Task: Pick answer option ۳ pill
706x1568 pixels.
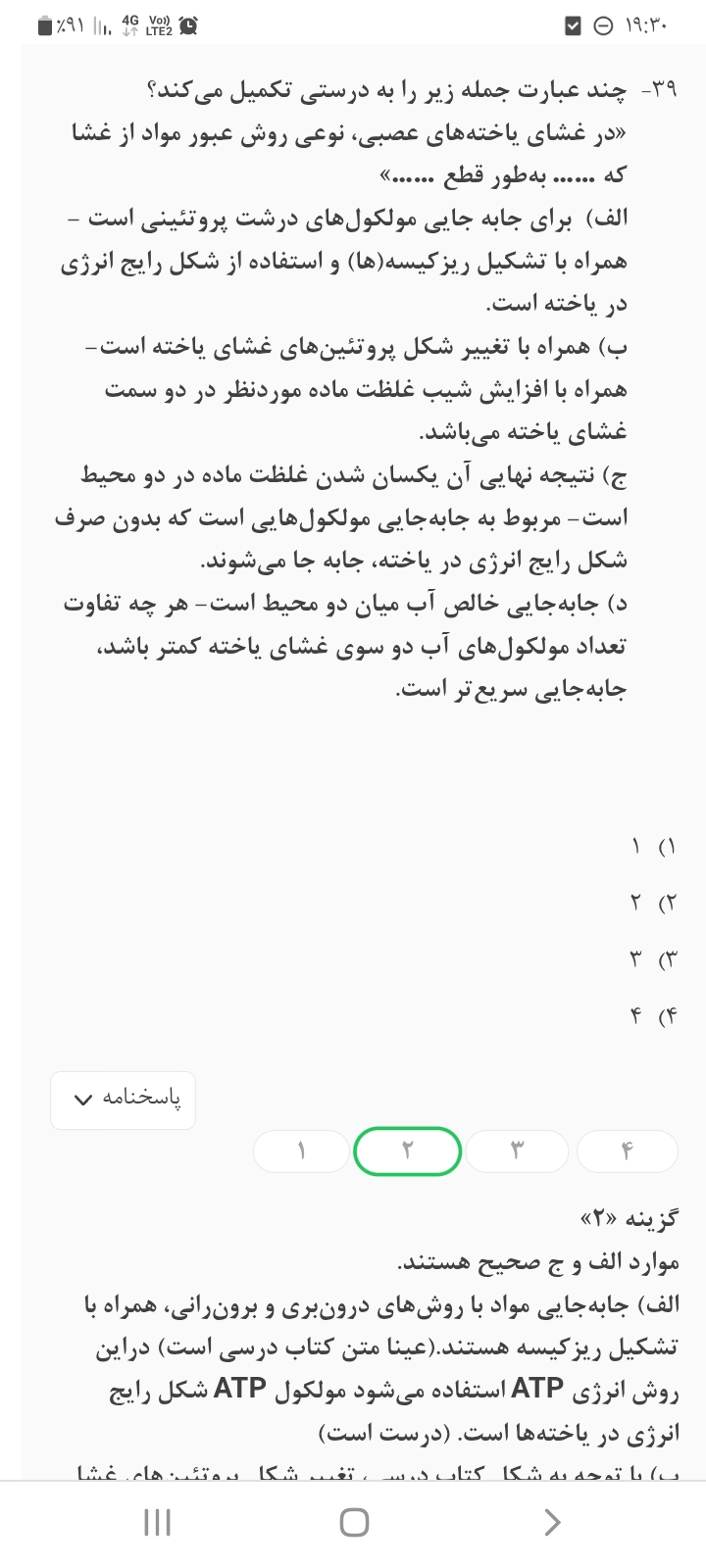Action: coord(517,1151)
